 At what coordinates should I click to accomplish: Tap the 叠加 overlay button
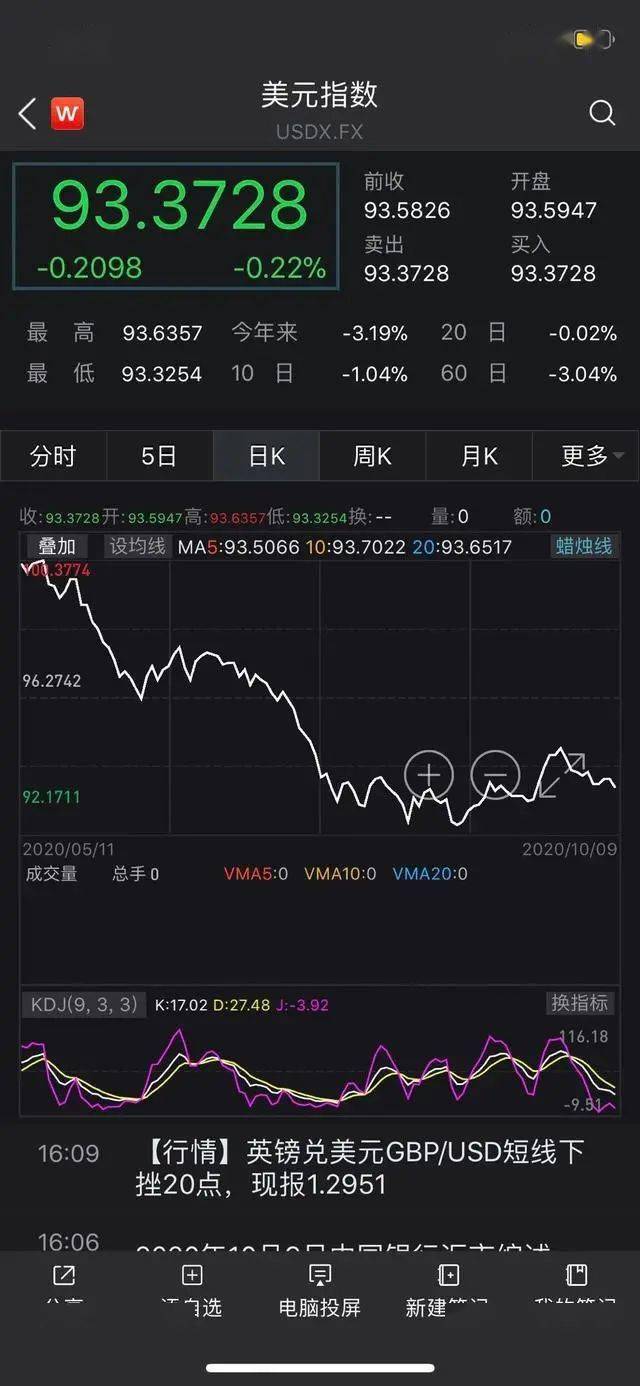point(57,546)
